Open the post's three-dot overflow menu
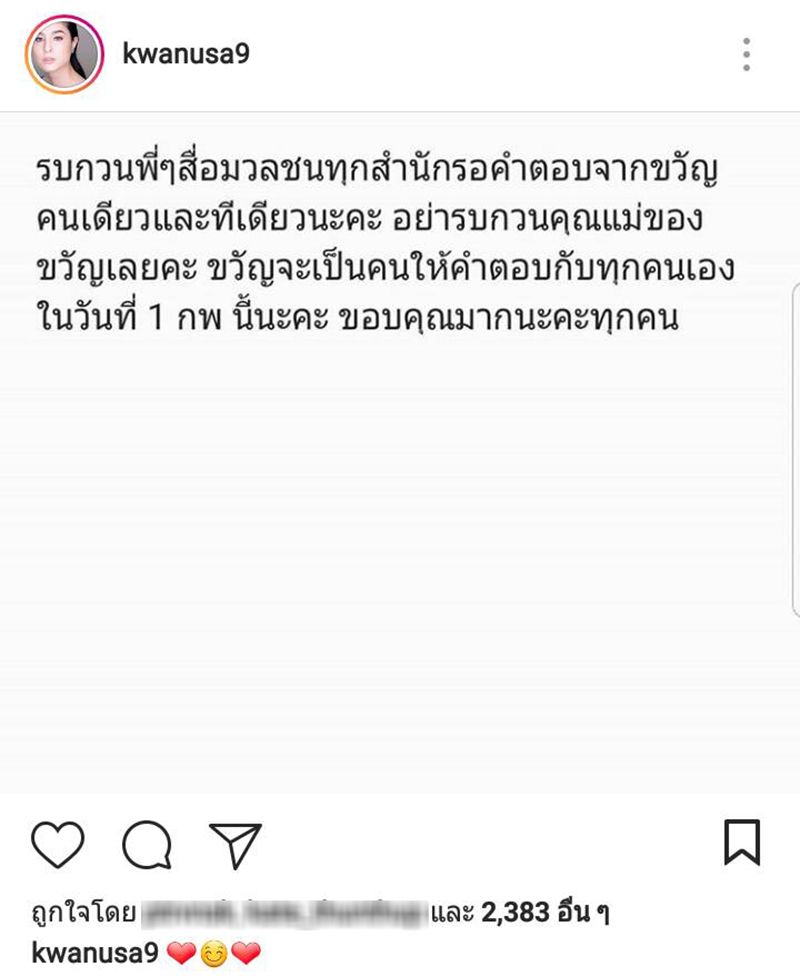Screen dimensions: 800x976 (746, 54)
